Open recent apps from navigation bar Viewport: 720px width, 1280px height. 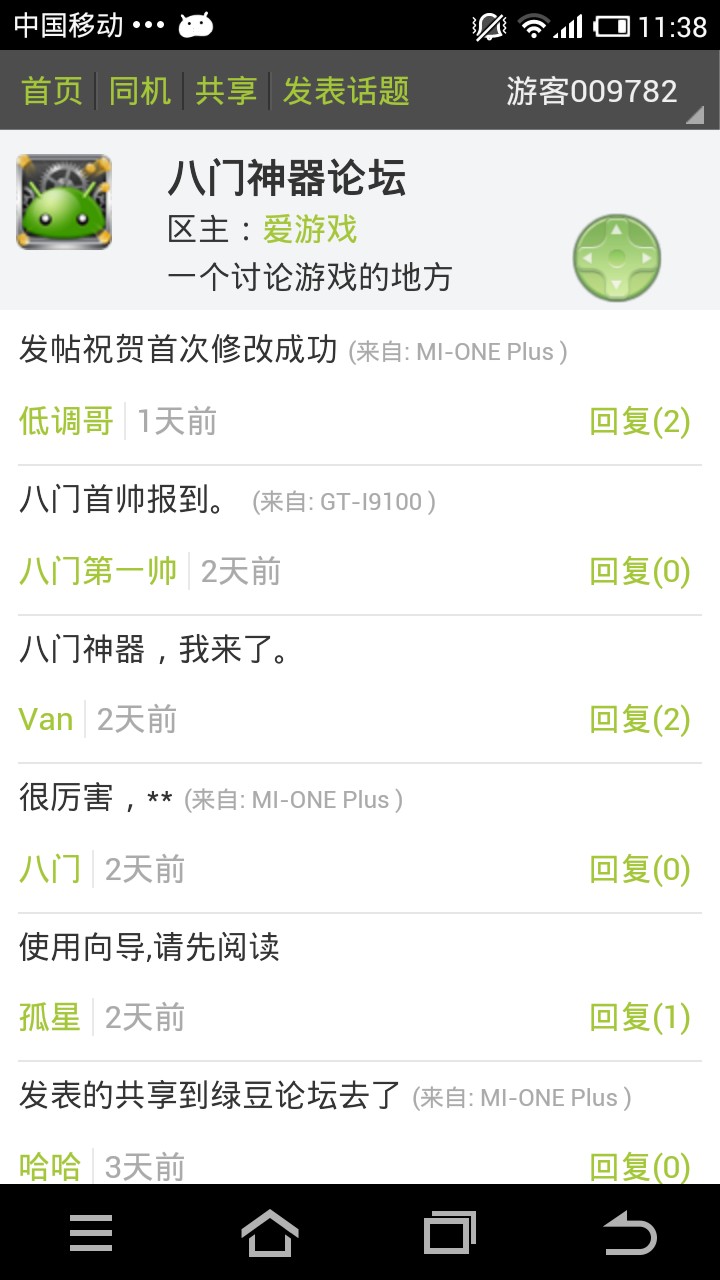(450, 1232)
